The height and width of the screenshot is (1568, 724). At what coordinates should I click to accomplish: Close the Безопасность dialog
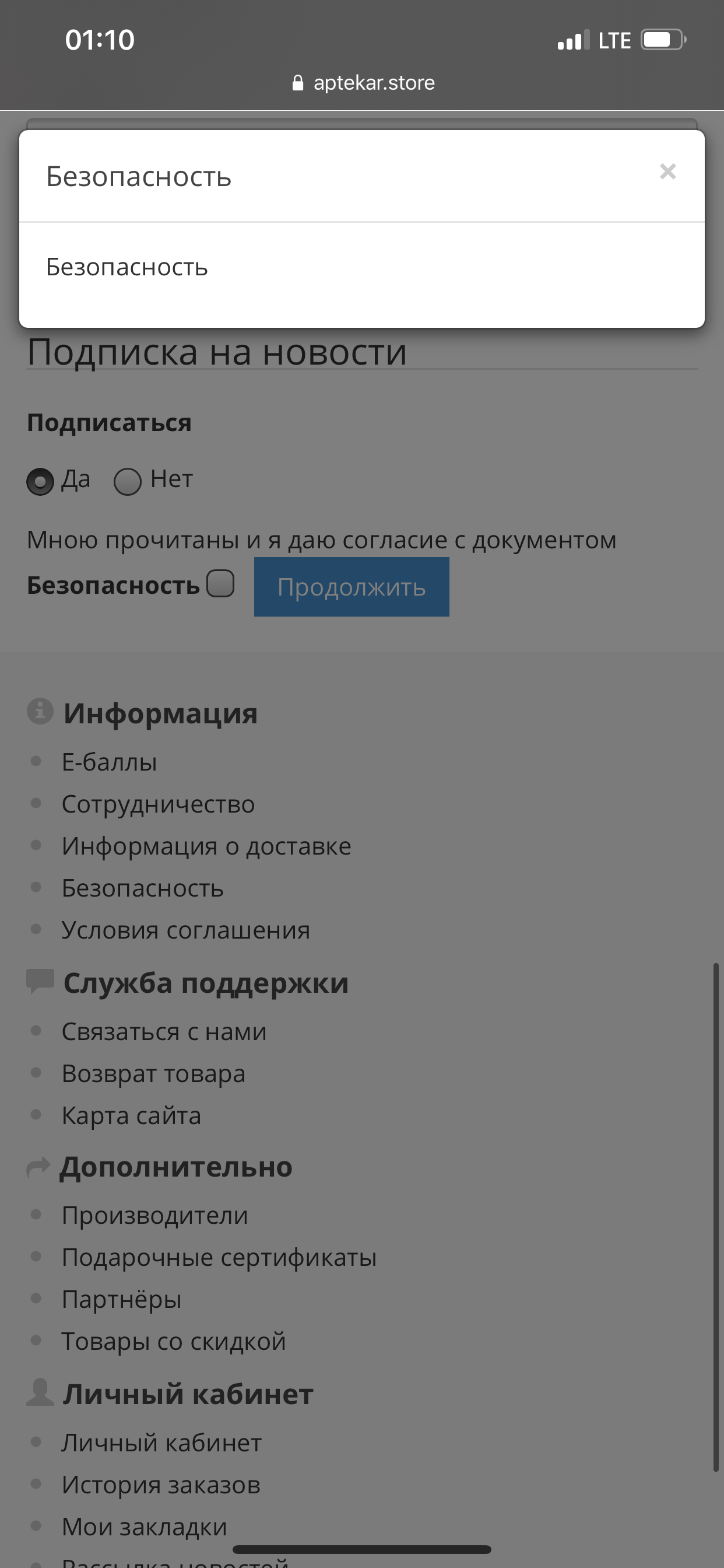pos(667,171)
